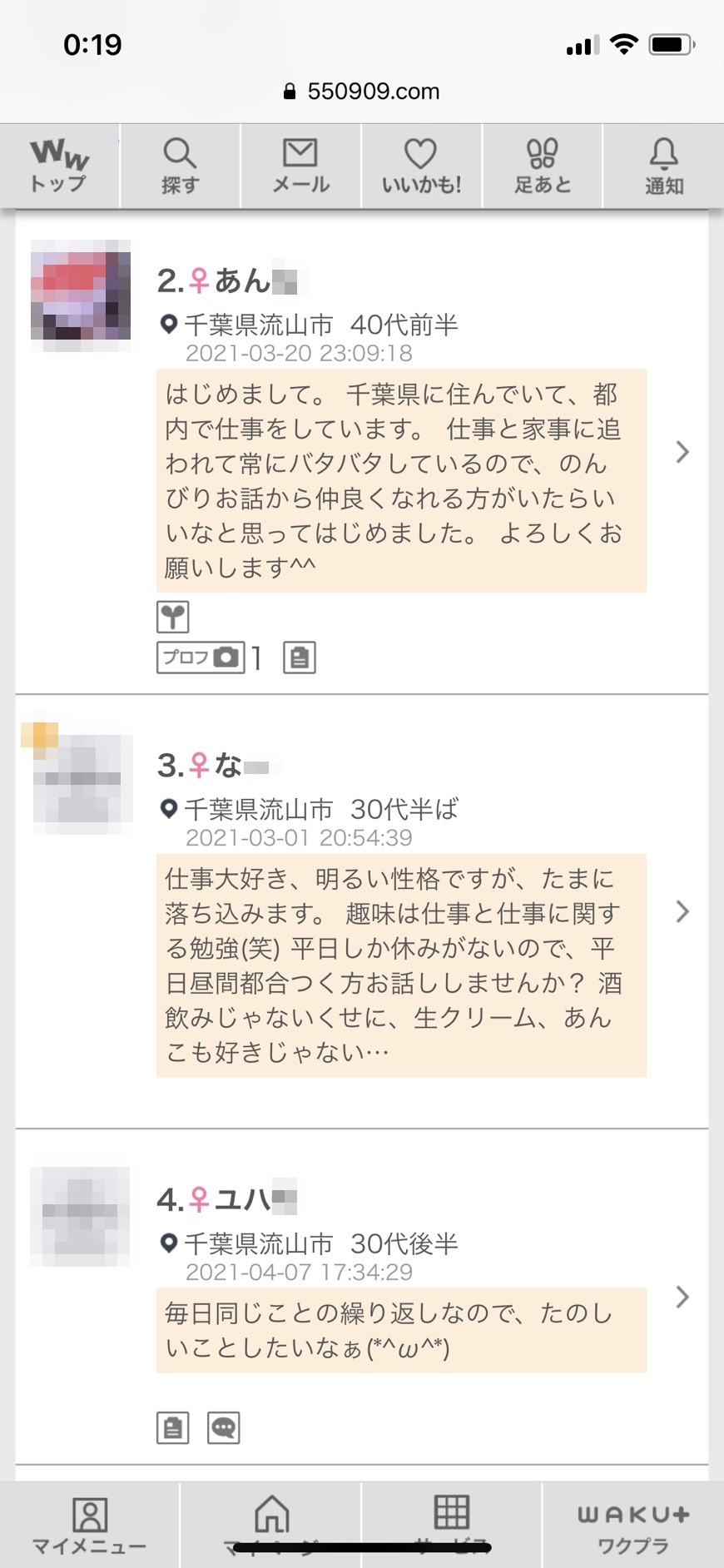Viewport: 724px width, 1568px height.
Task: Open the WAKU+ ワクプラ tab
Action: tap(632, 1526)
